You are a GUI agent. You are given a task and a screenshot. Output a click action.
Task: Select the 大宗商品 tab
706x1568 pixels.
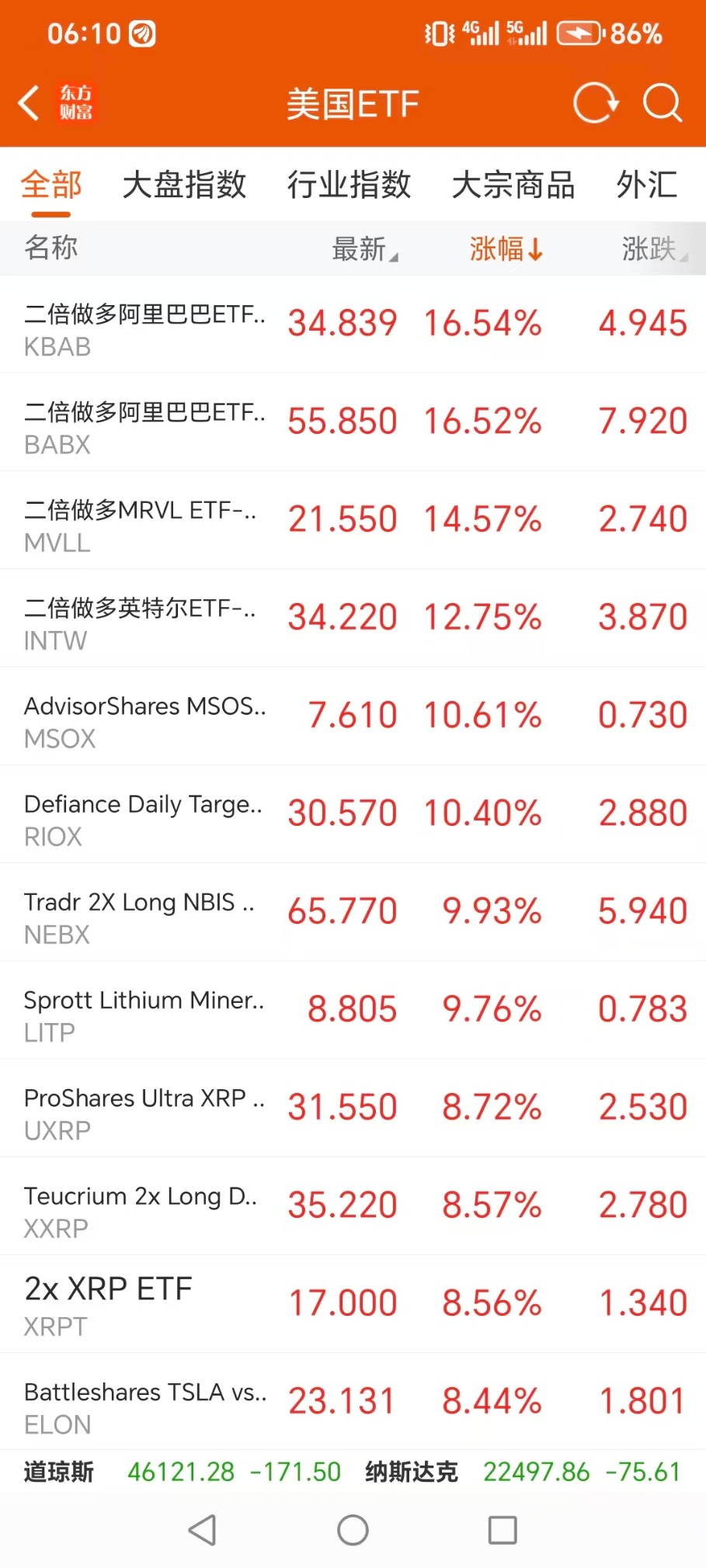coord(513,185)
